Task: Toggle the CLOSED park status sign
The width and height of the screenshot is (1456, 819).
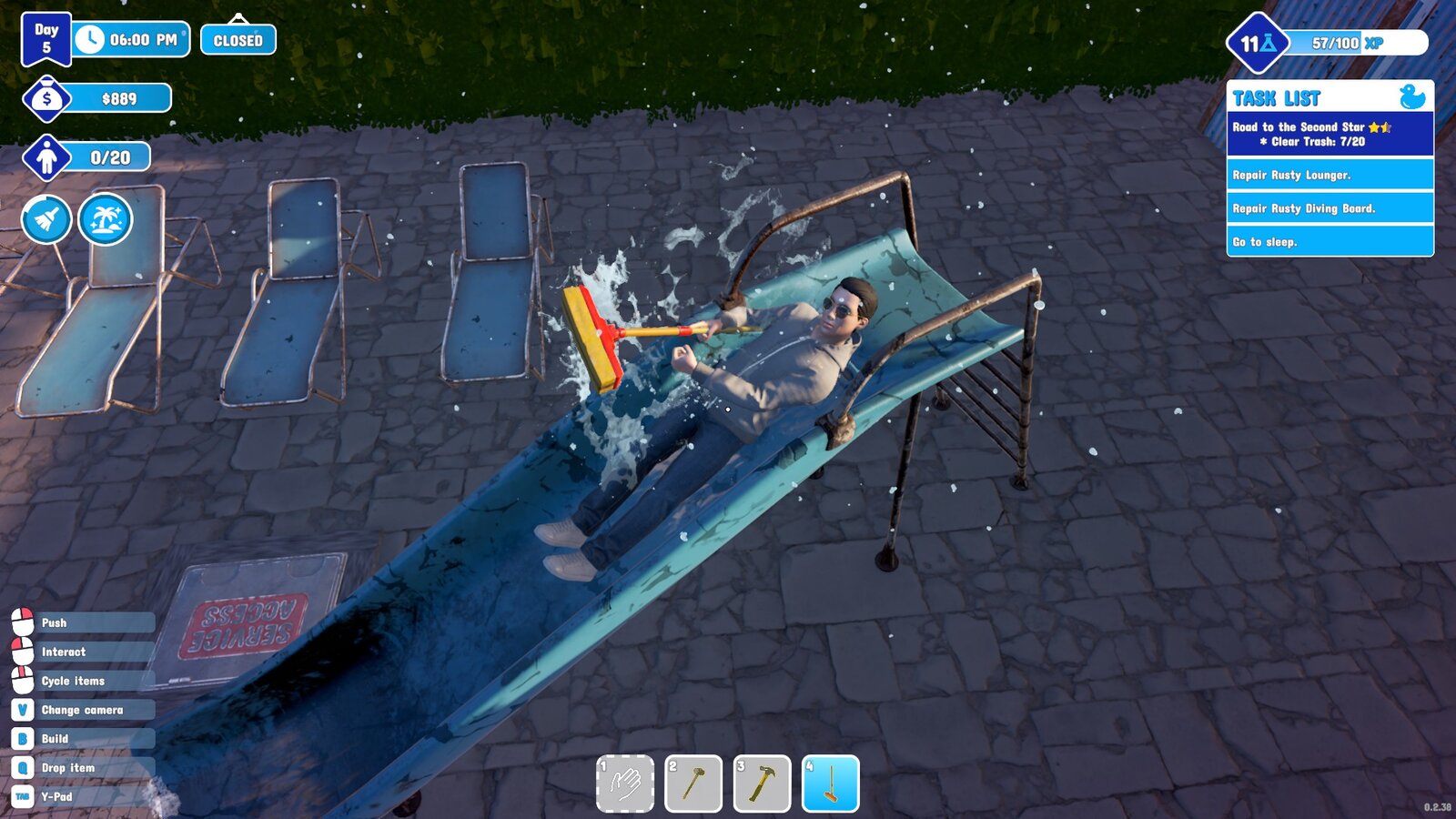Action: point(238,40)
